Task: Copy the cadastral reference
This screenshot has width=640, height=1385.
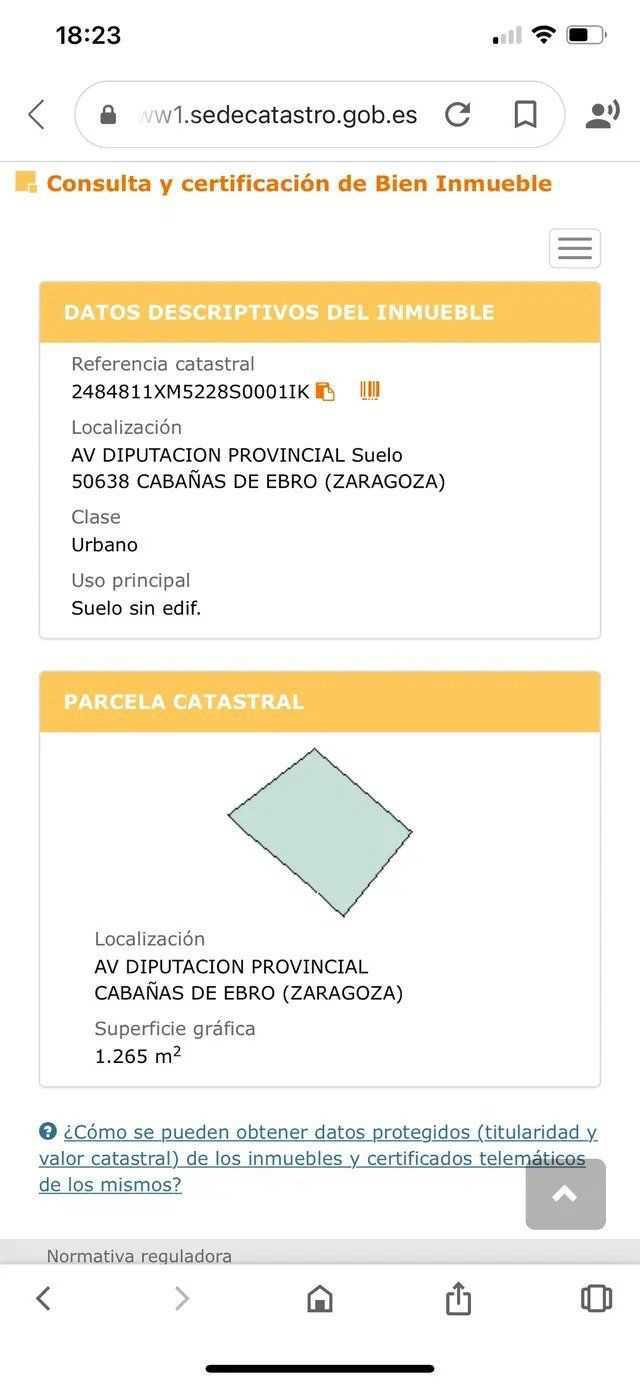Action: 325,391
